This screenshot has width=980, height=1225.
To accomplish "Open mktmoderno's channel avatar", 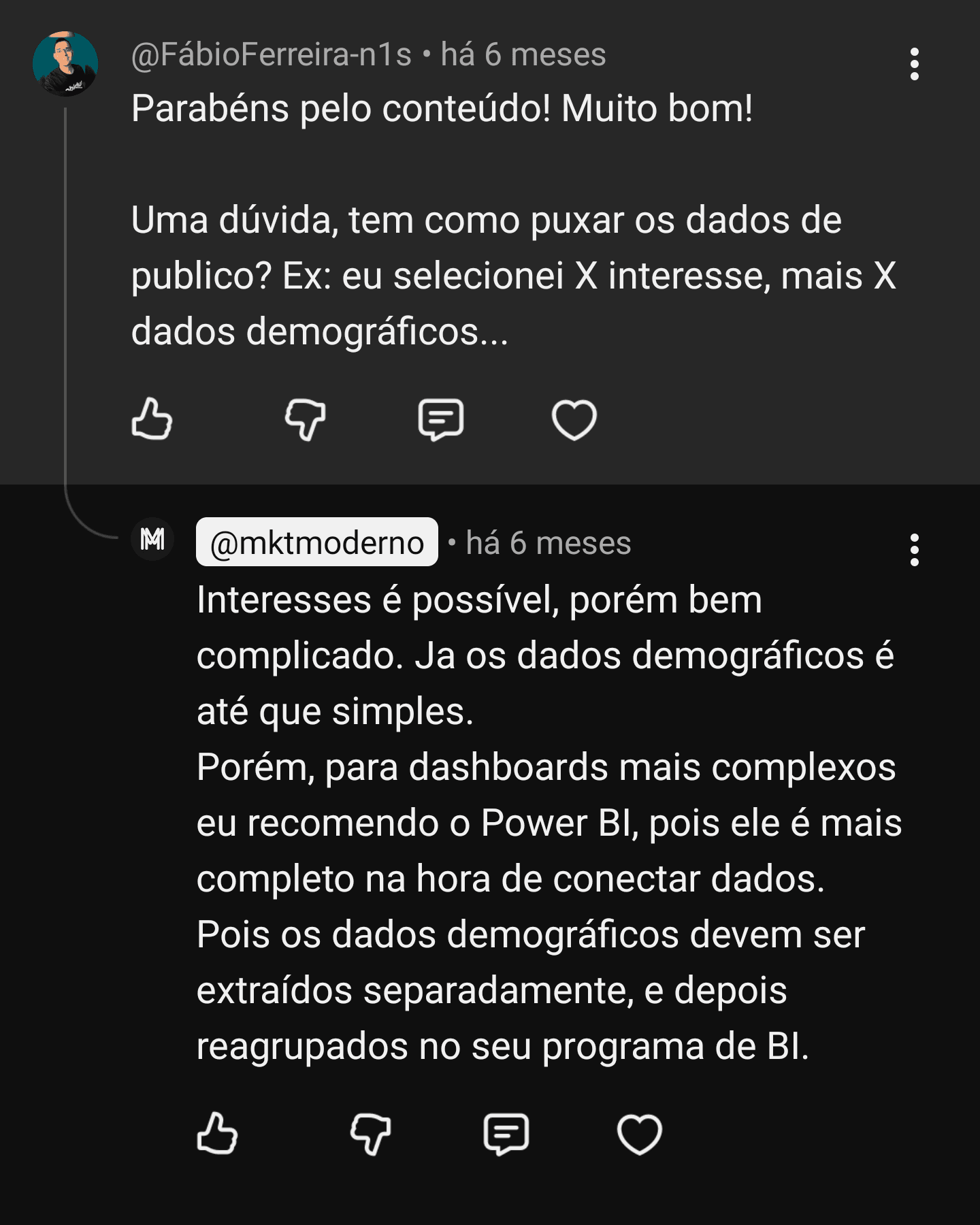I will pyautogui.click(x=152, y=539).
